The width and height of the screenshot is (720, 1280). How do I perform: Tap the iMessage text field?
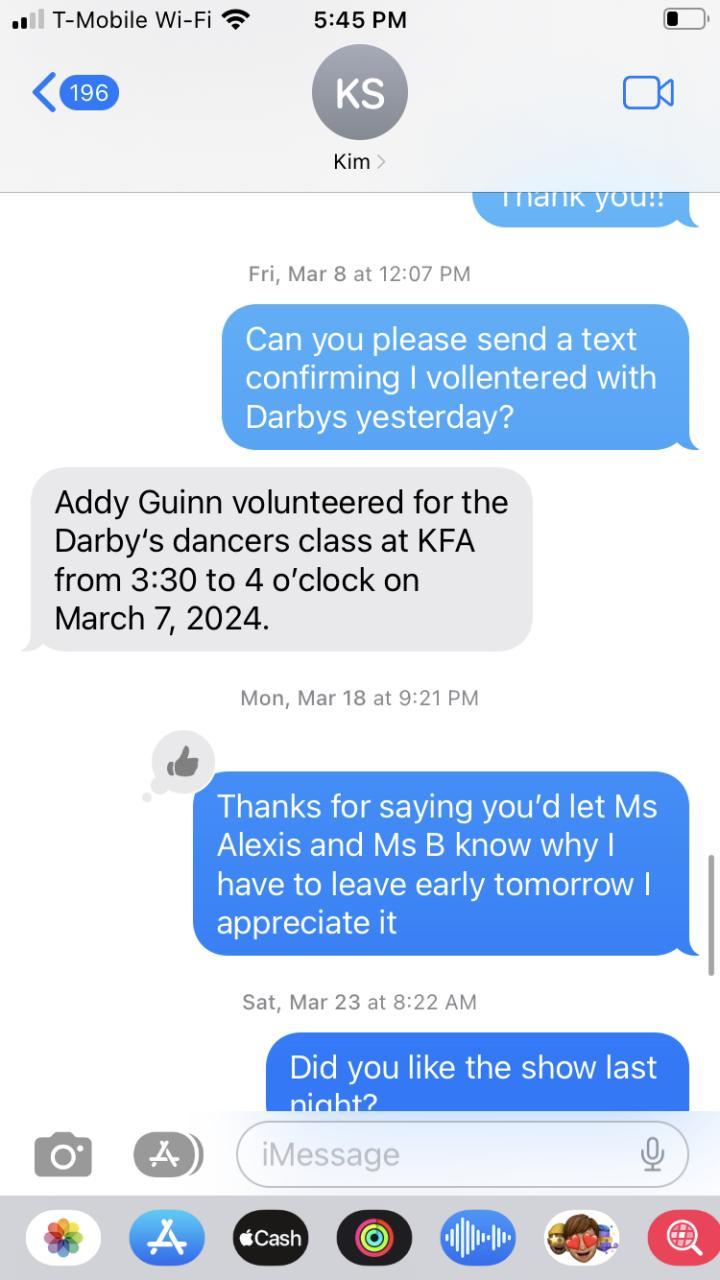(x=440, y=1155)
